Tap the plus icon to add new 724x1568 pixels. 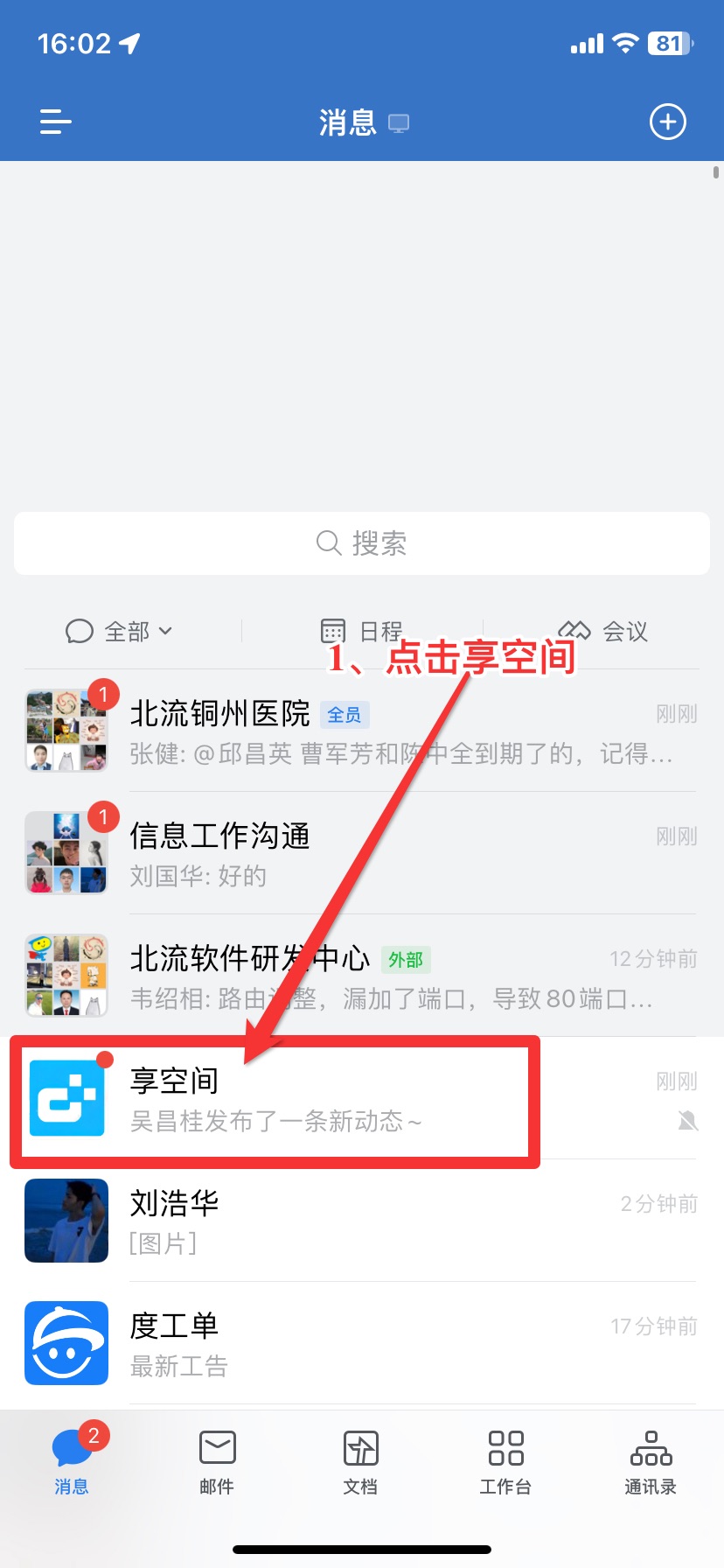click(x=668, y=122)
